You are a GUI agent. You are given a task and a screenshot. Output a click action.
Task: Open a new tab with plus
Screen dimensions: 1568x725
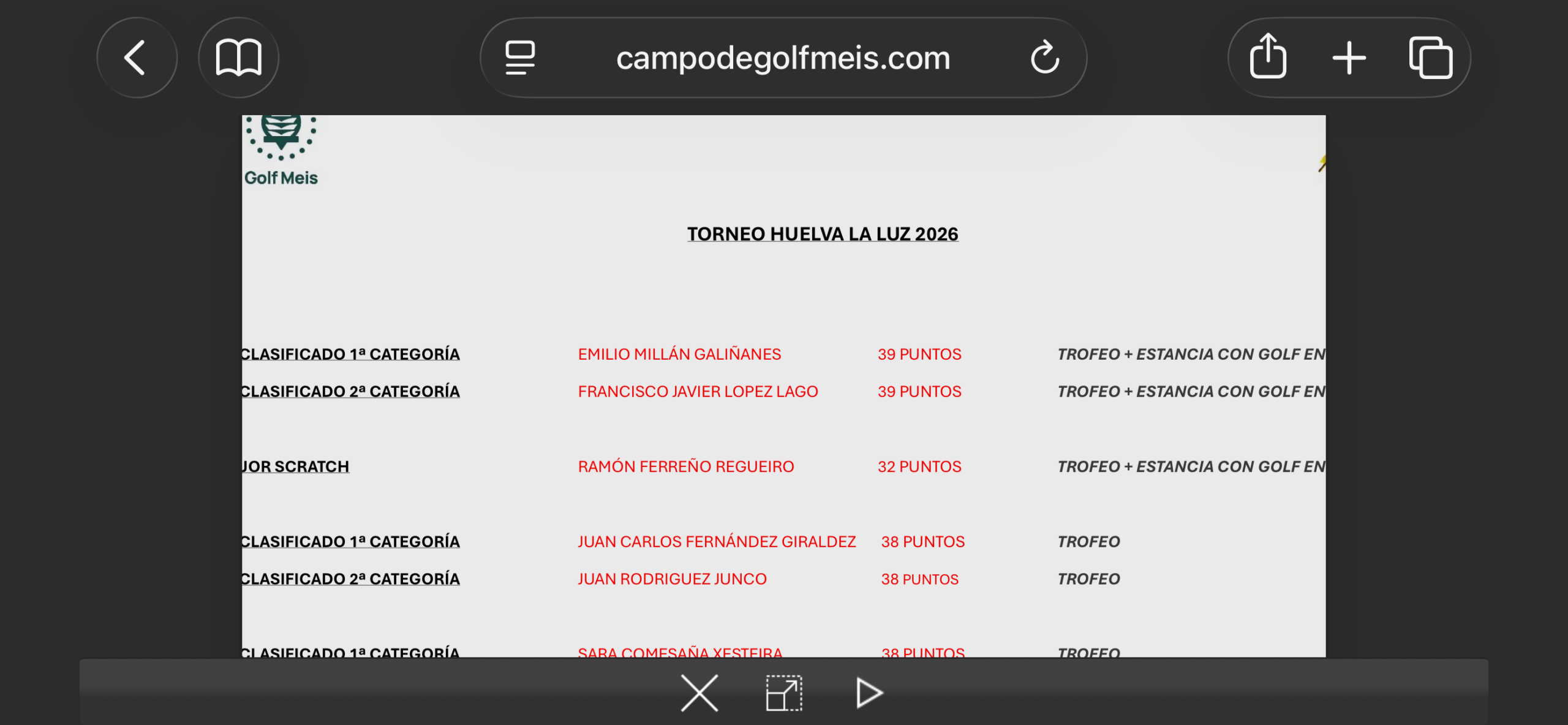pyautogui.click(x=1349, y=58)
